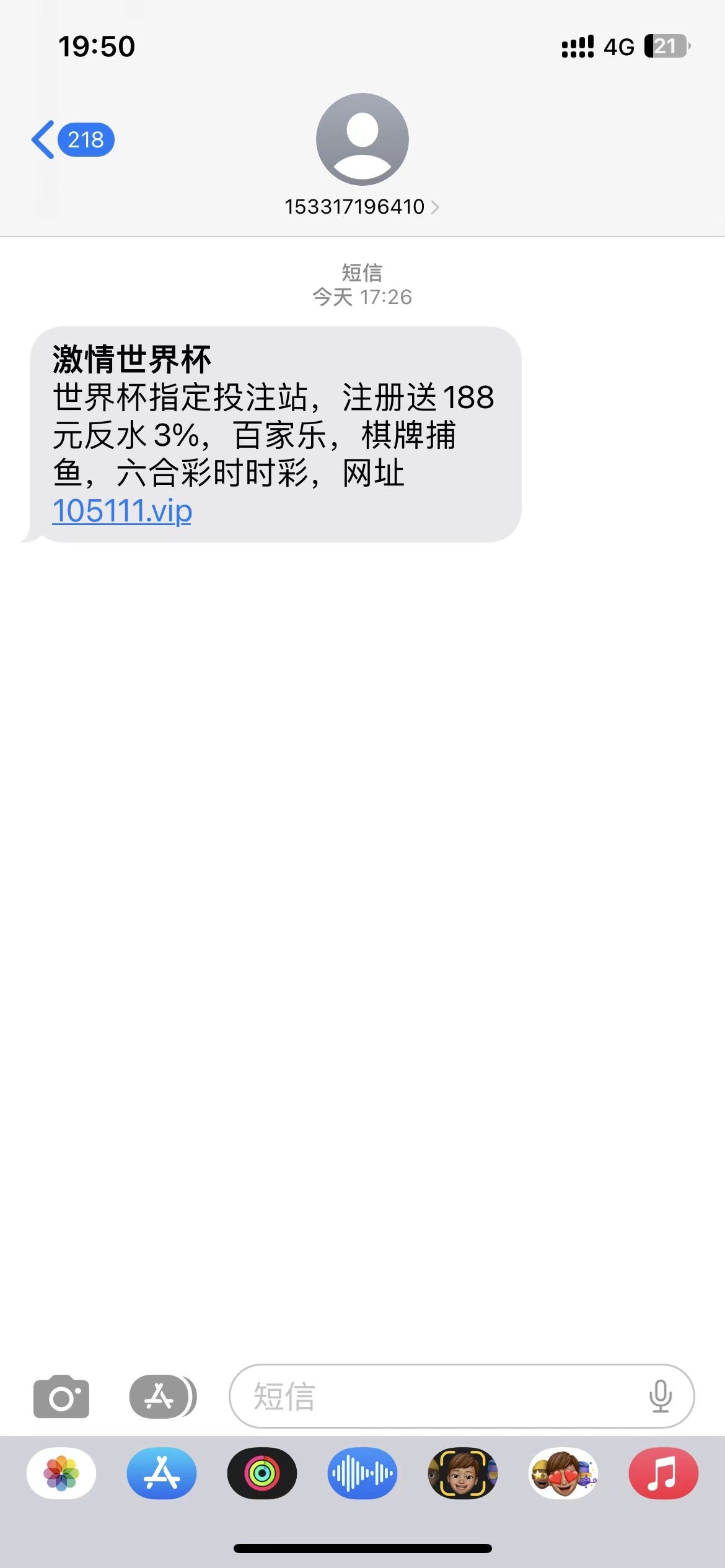The image size is (725, 1568).
Task: Open contact details for 153317196410
Action: click(x=362, y=206)
